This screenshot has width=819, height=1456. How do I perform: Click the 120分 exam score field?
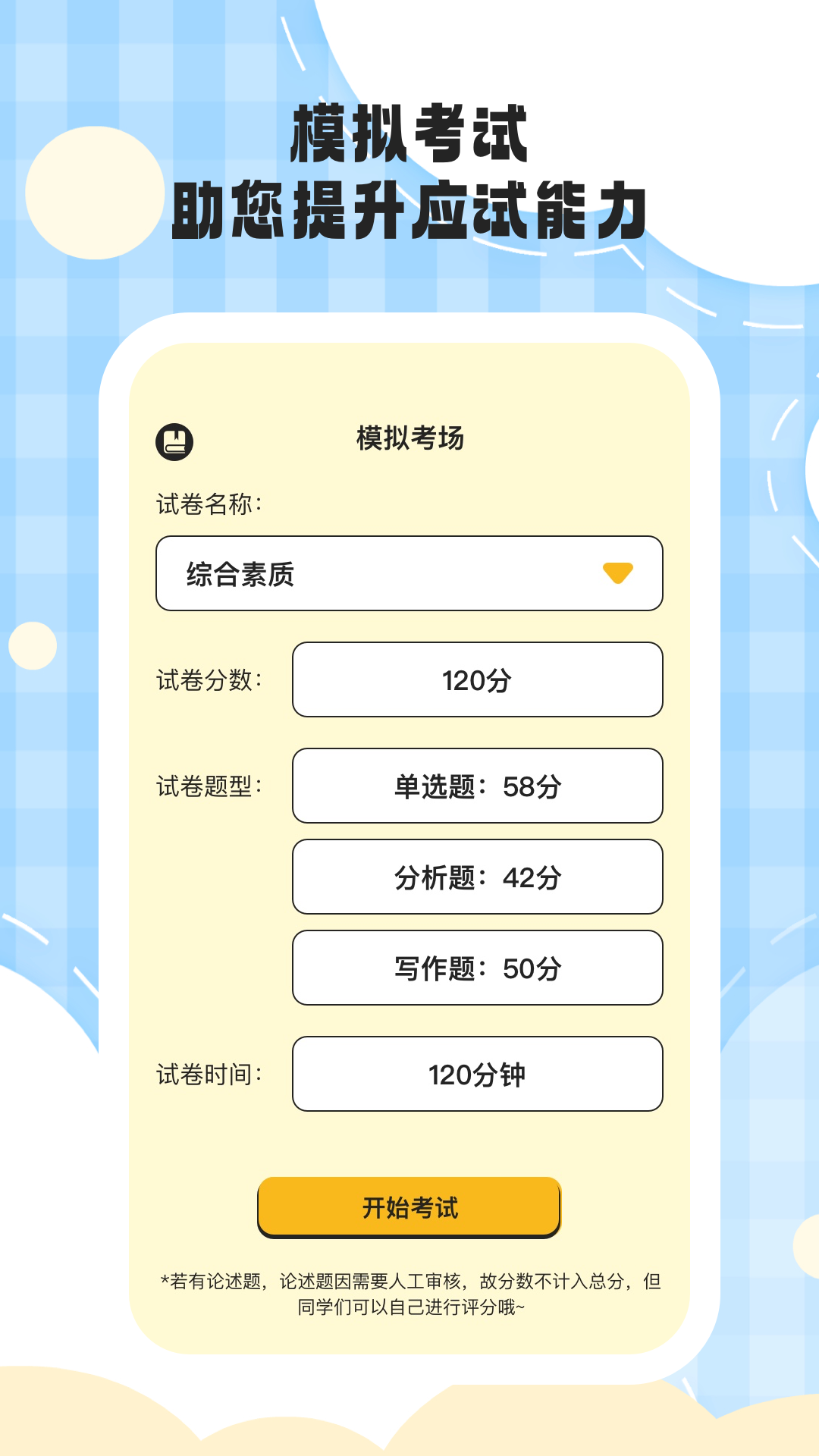477,680
